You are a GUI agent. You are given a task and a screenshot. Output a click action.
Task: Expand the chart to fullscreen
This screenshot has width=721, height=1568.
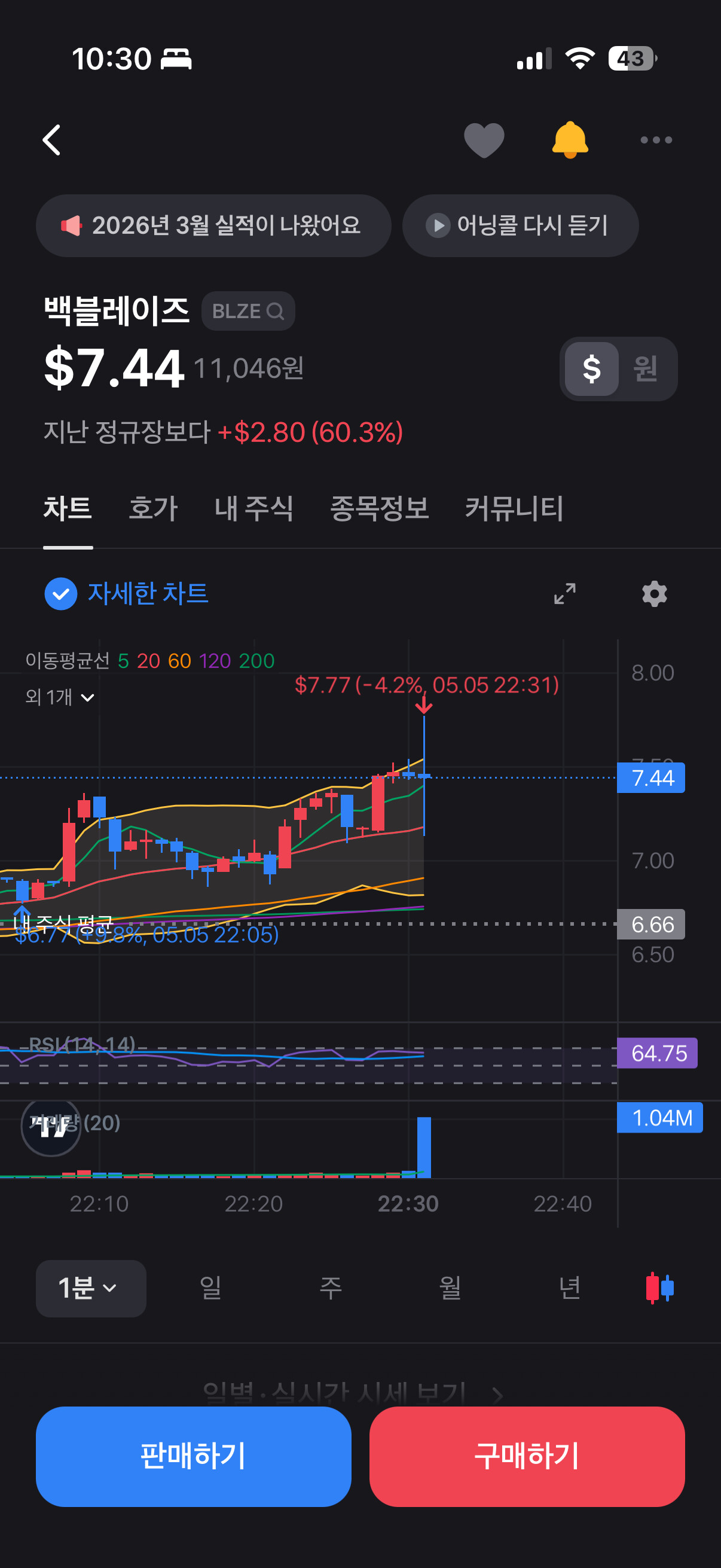click(564, 593)
